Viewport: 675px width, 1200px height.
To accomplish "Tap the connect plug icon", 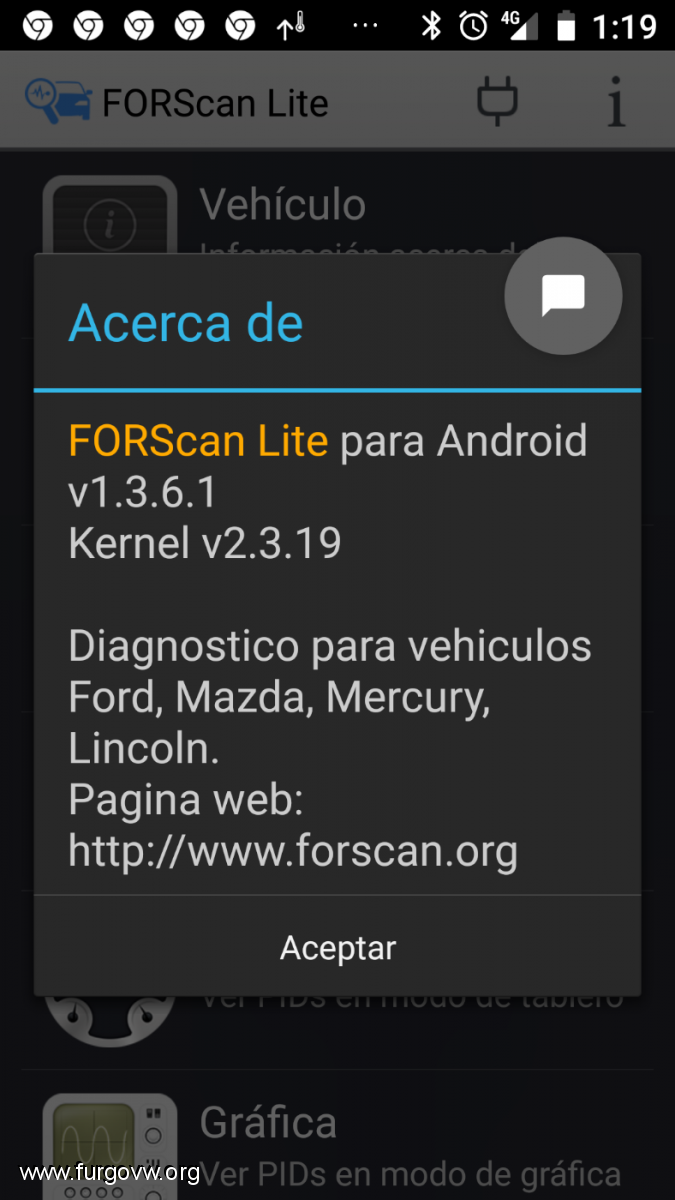I will (x=497, y=102).
